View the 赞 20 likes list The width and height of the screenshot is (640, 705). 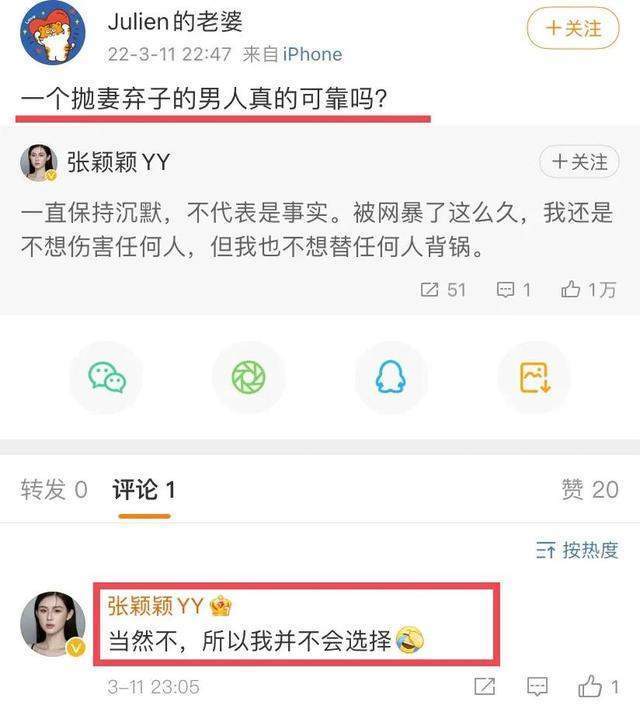coord(590,489)
